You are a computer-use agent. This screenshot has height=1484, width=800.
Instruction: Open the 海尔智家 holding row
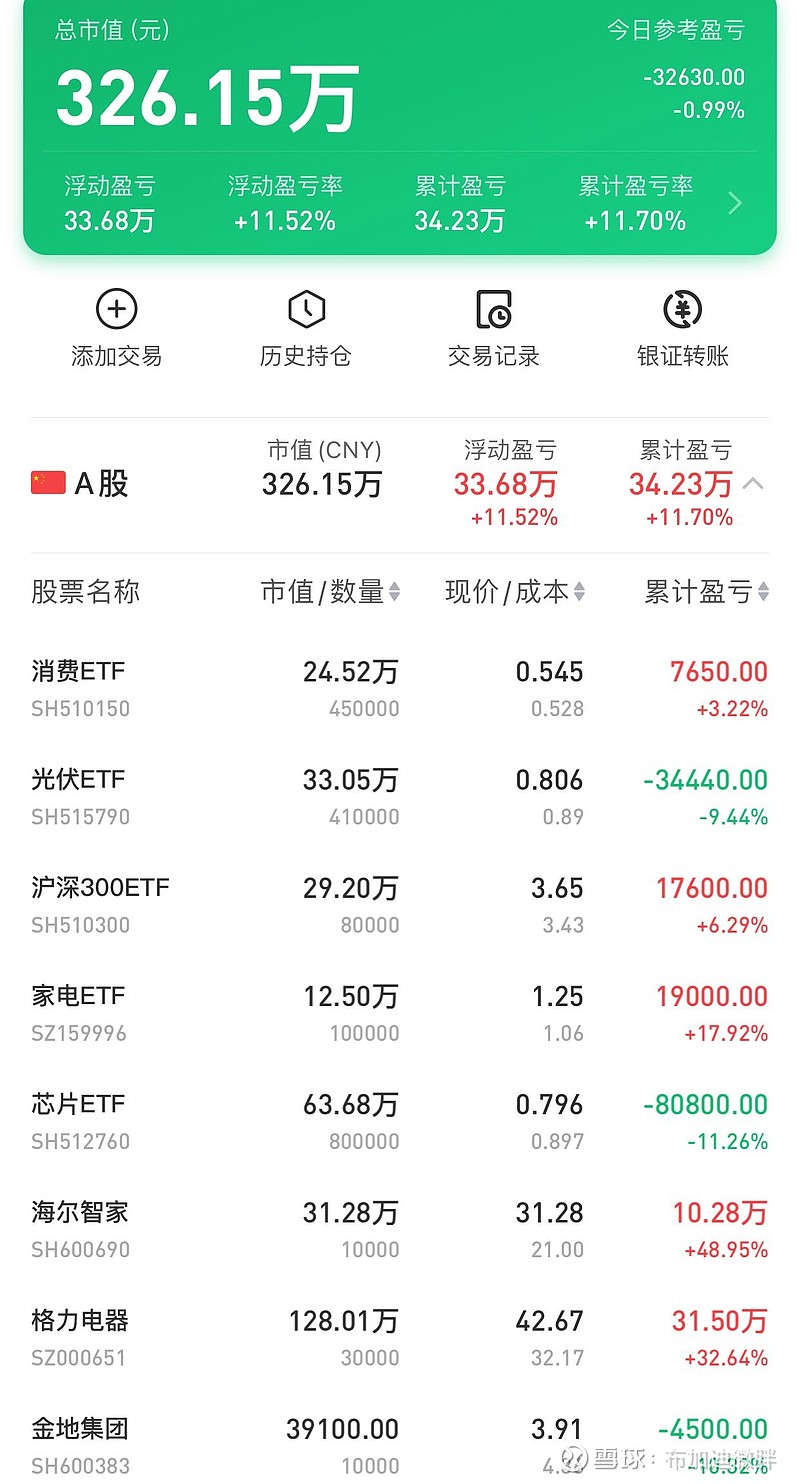pyautogui.click(x=400, y=1229)
